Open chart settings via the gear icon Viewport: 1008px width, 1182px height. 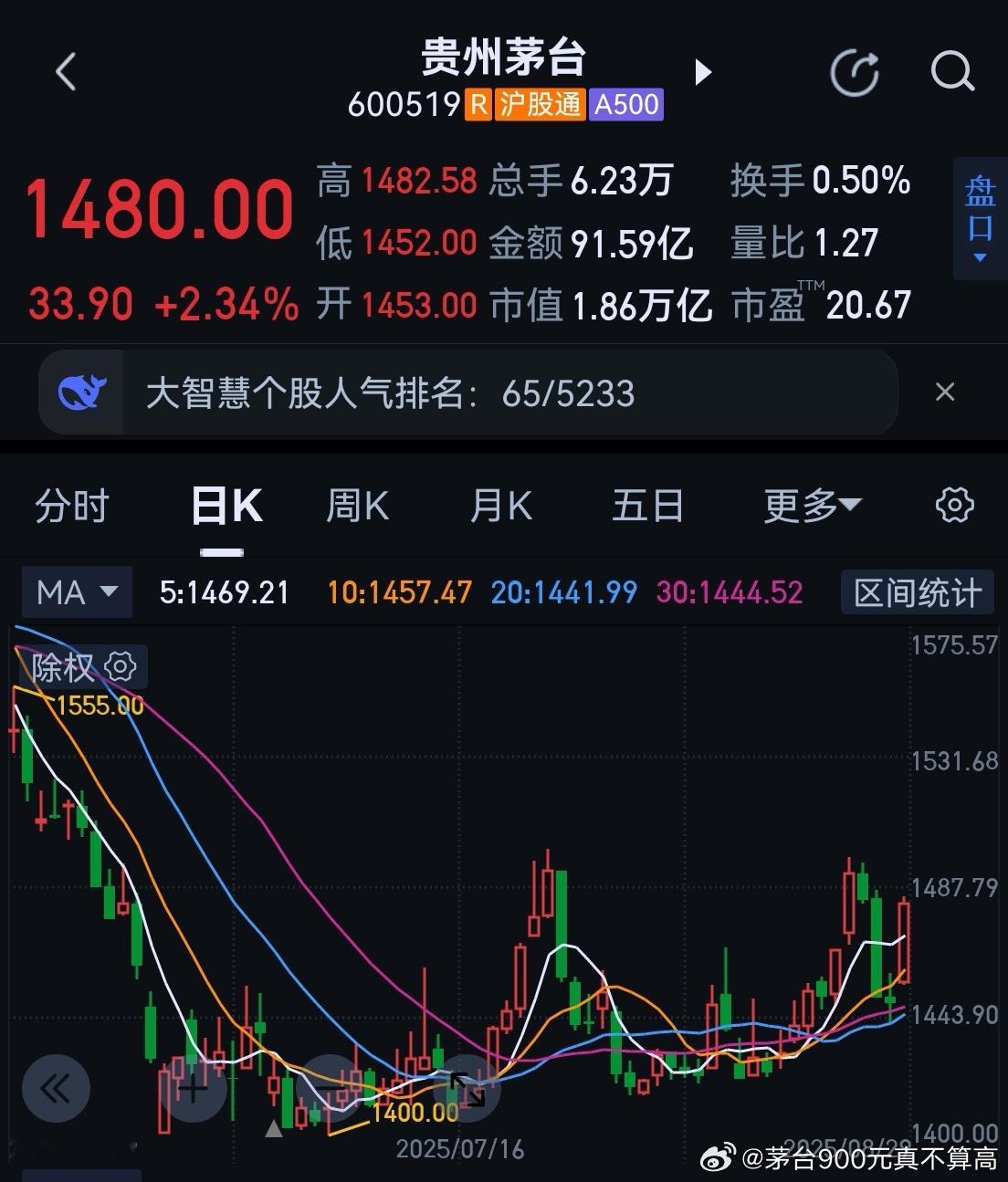pyautogui.click(x=955, y=505)
